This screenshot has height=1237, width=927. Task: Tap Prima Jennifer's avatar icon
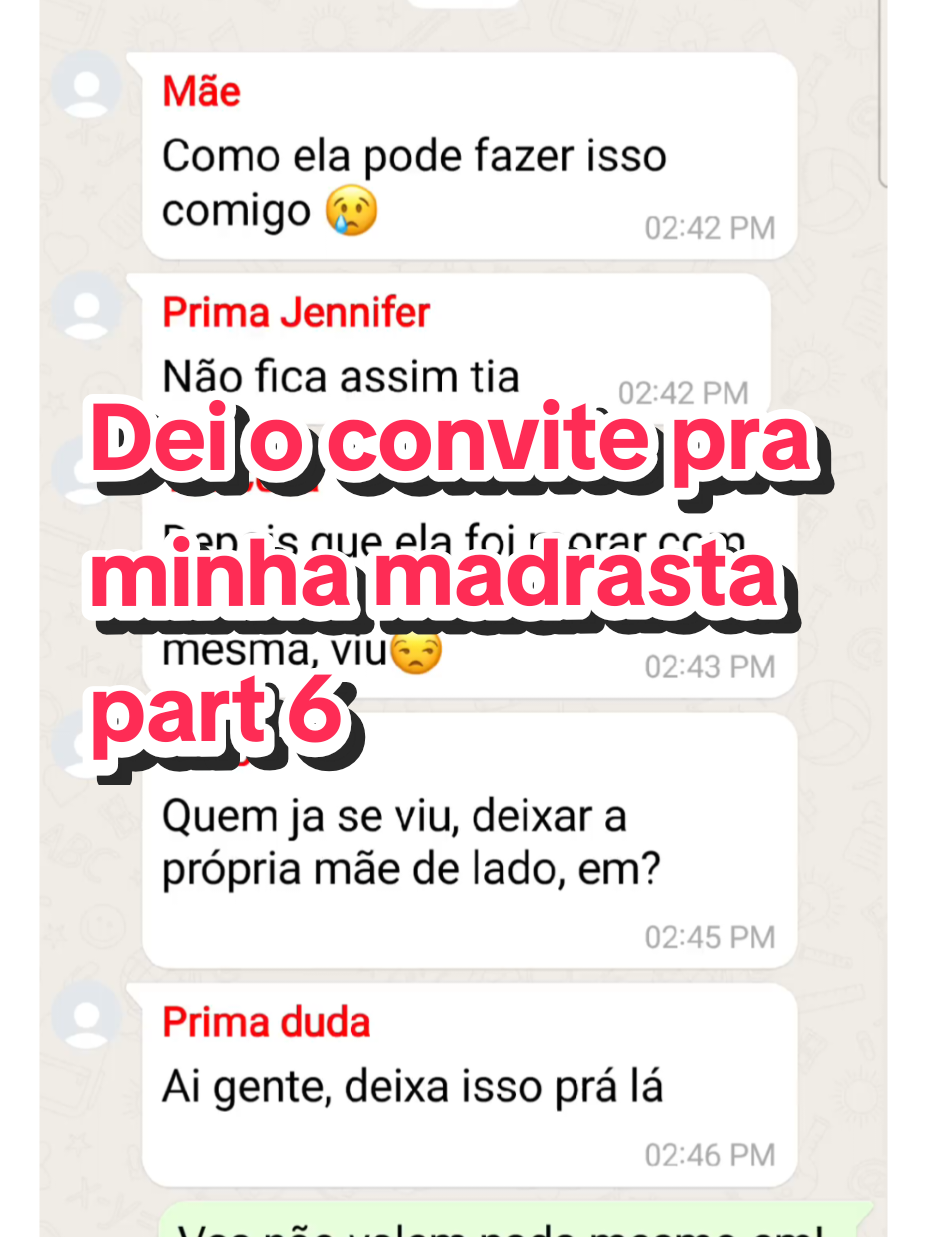(85, 307)
